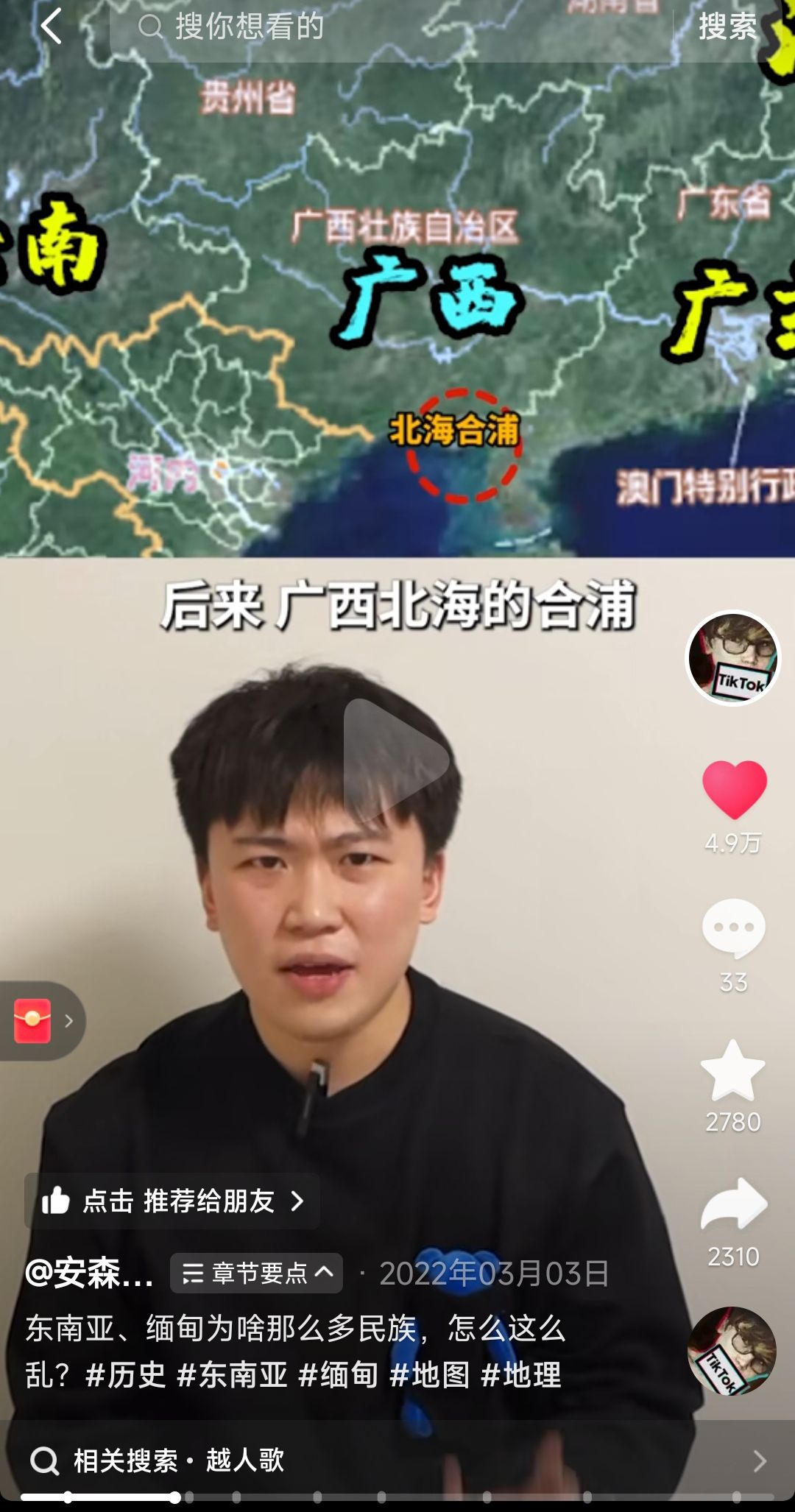795x1512 pixels.
Task: Add the video to favorites with the star
Action: [x=732, y=1071]
